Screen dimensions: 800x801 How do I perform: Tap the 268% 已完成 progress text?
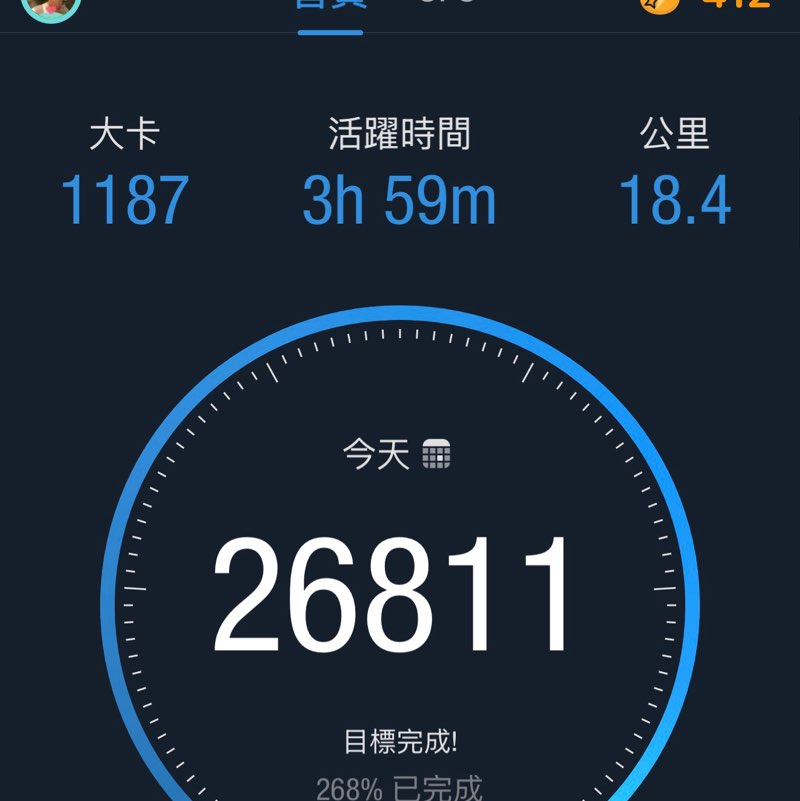click(400, 785)
